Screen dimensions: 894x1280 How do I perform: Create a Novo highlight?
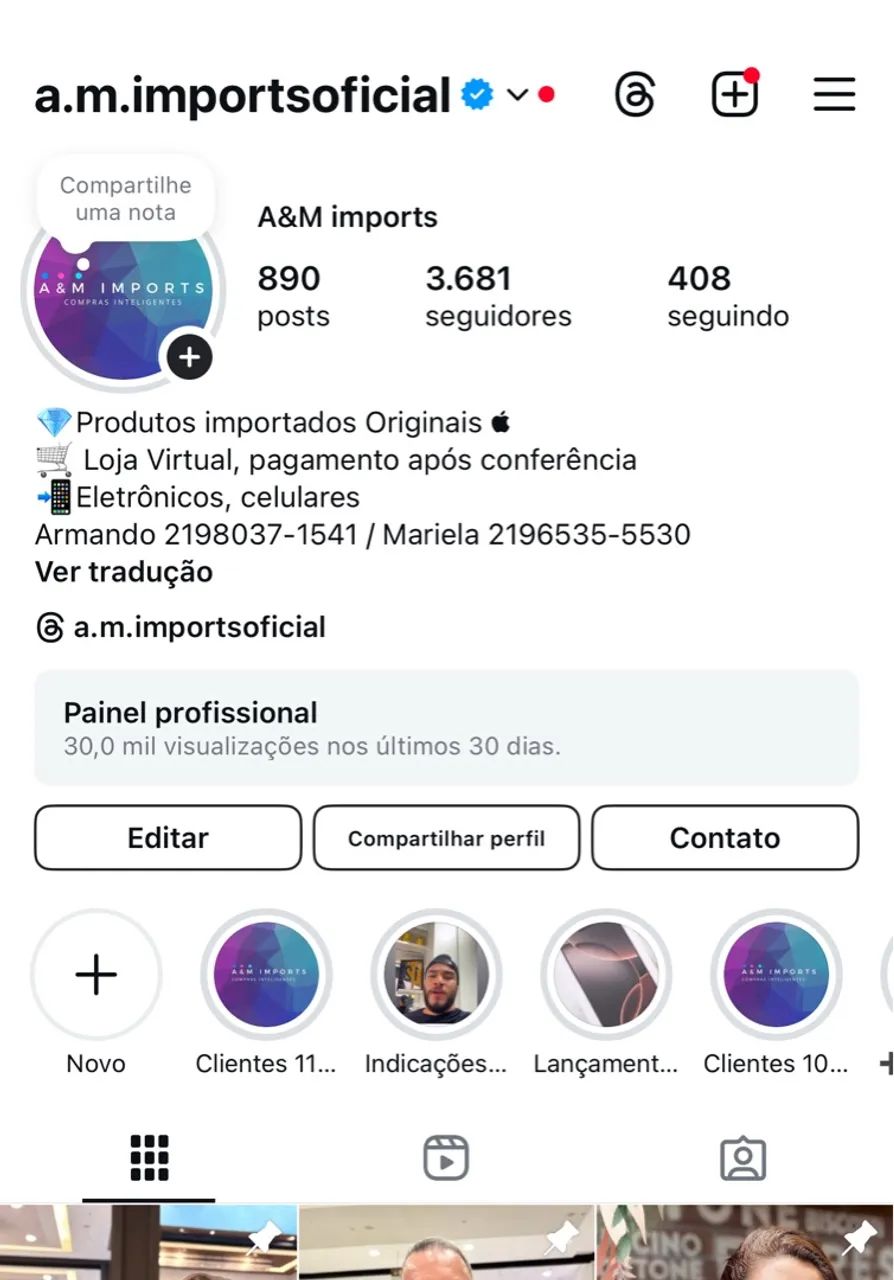pyautogui.click(x=96, y=975)
